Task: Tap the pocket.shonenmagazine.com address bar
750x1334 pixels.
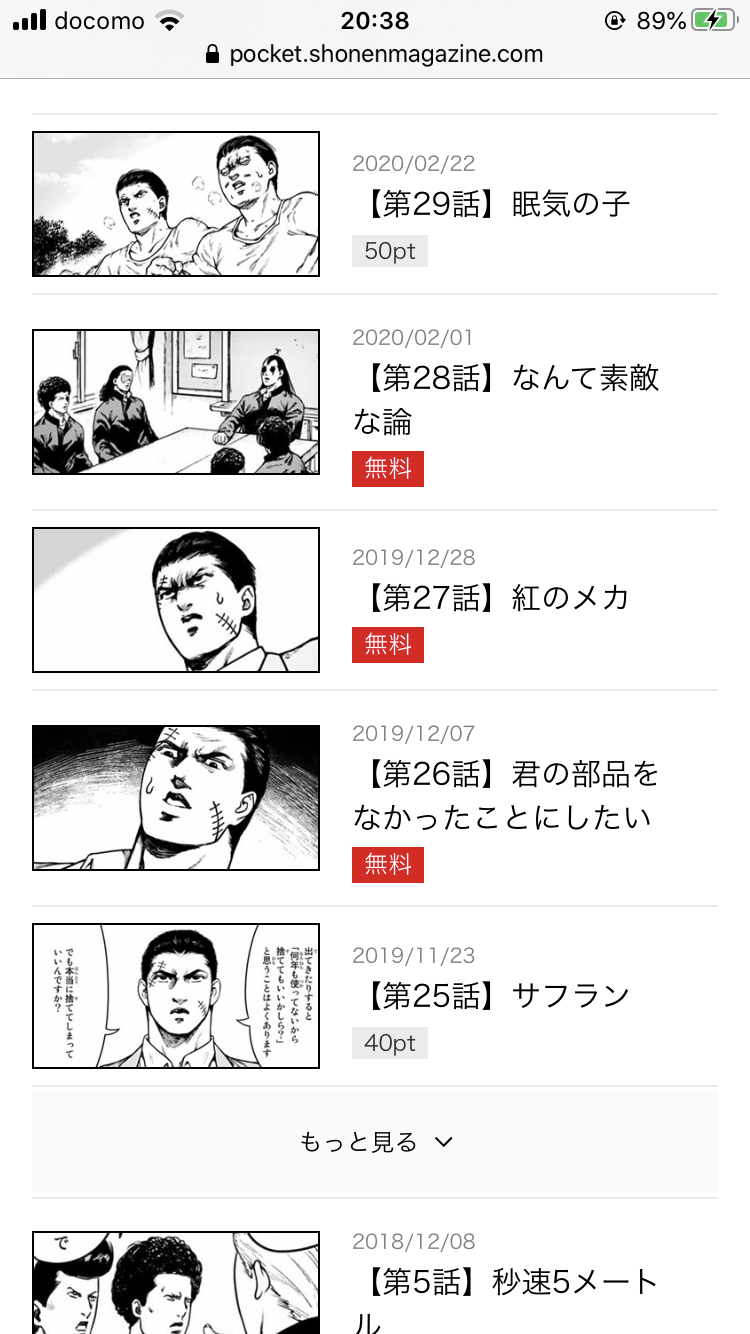Action: pos(375,54)
